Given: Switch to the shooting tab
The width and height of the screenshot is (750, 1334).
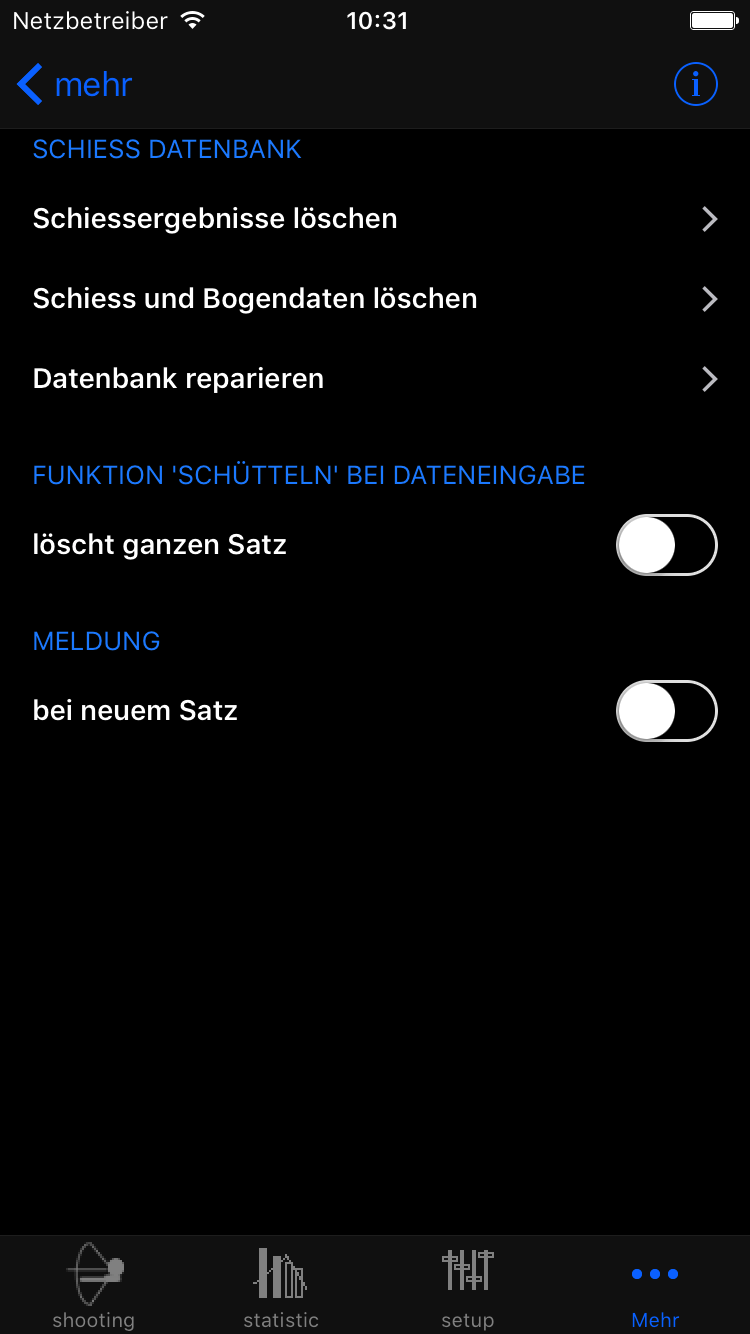Looking at the screenshot, I should click(x=94, y=1286).
